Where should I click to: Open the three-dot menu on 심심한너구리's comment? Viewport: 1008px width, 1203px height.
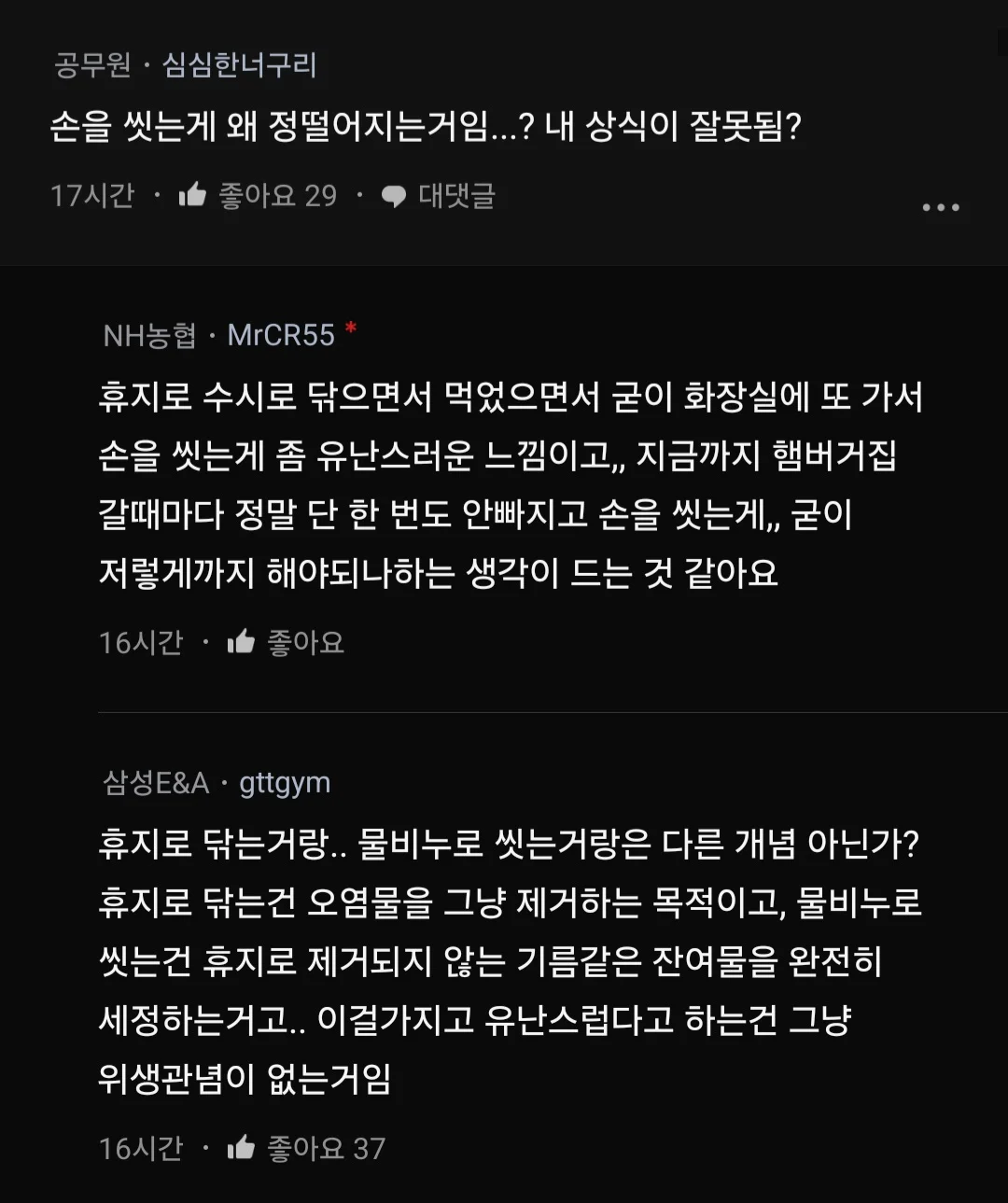click(x=940, y=207)
